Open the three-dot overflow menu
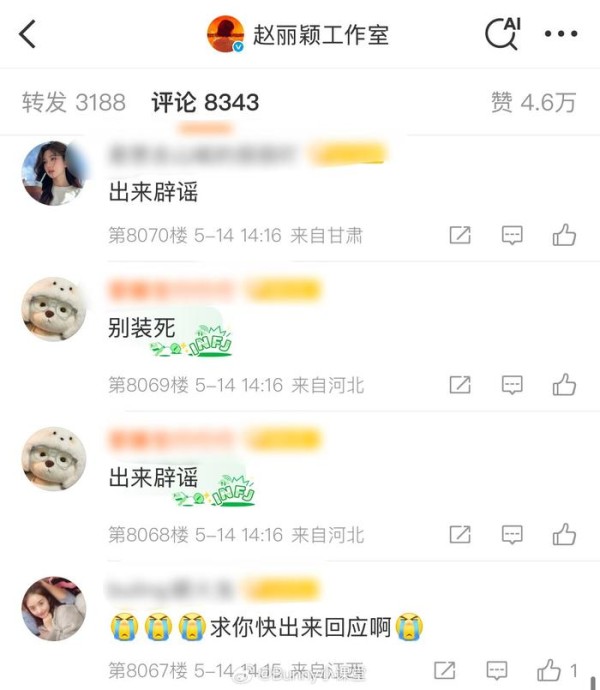Image resolution: width=600 pixels, height=690 pixels. pos(561,34)
